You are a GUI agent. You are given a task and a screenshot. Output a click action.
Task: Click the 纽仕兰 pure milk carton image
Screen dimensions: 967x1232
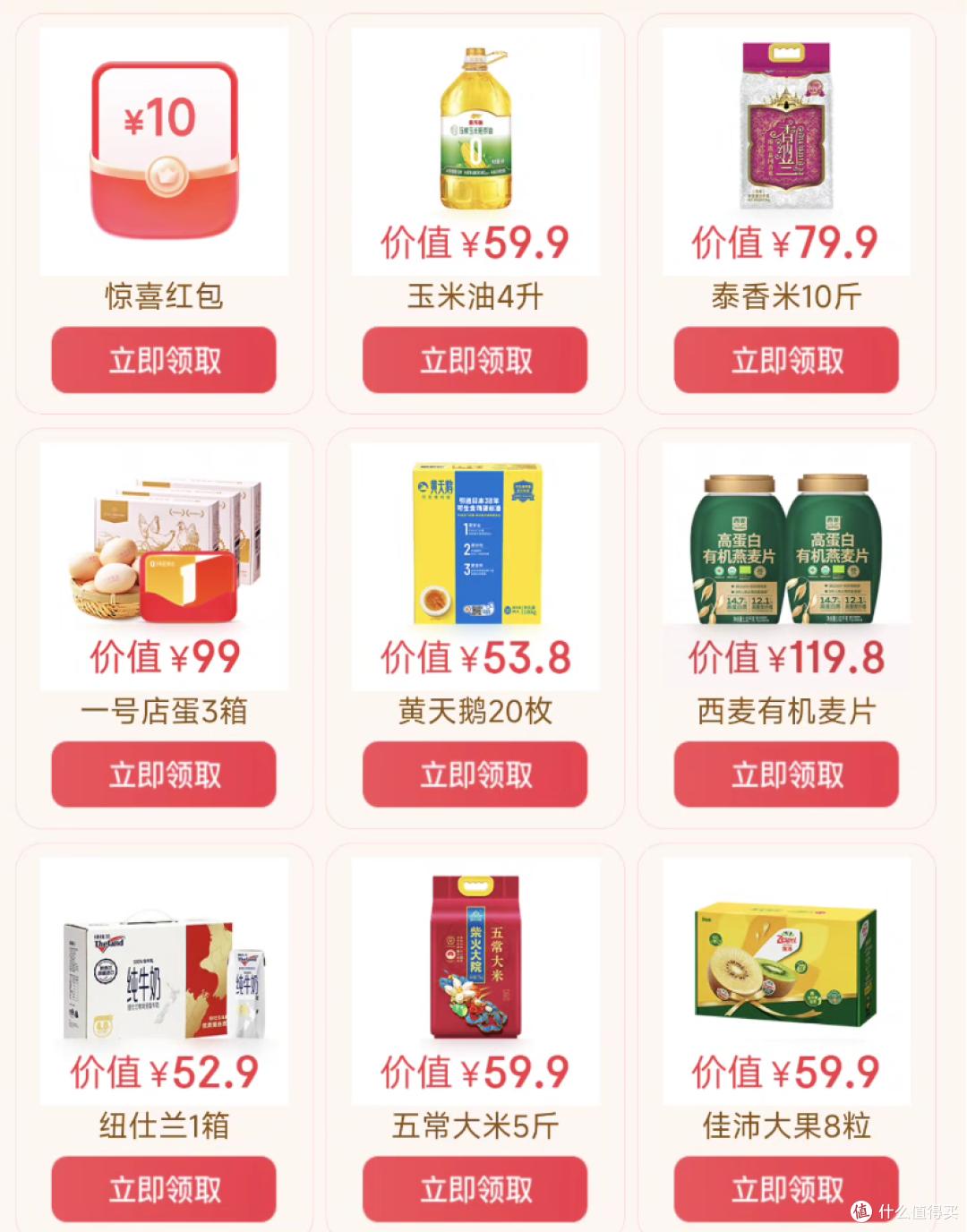(161, 976)
